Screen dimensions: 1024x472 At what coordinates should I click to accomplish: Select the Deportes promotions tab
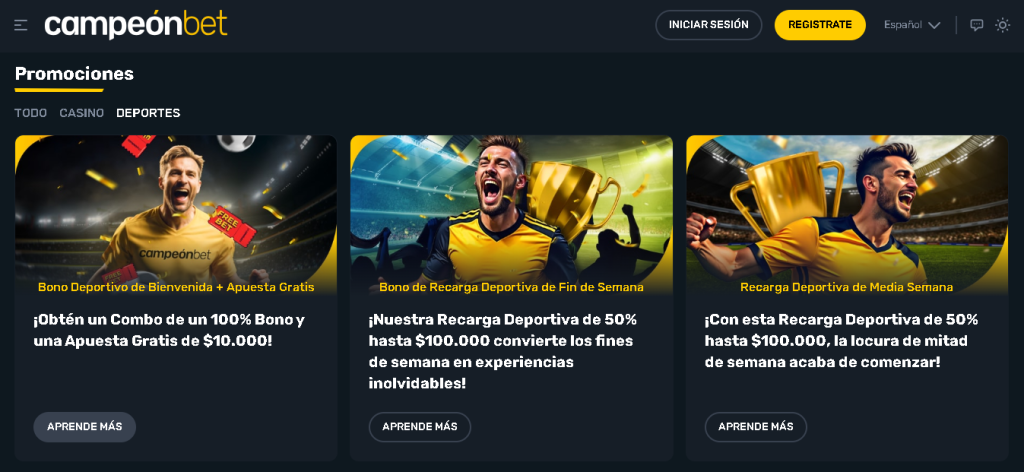(148, 113)
